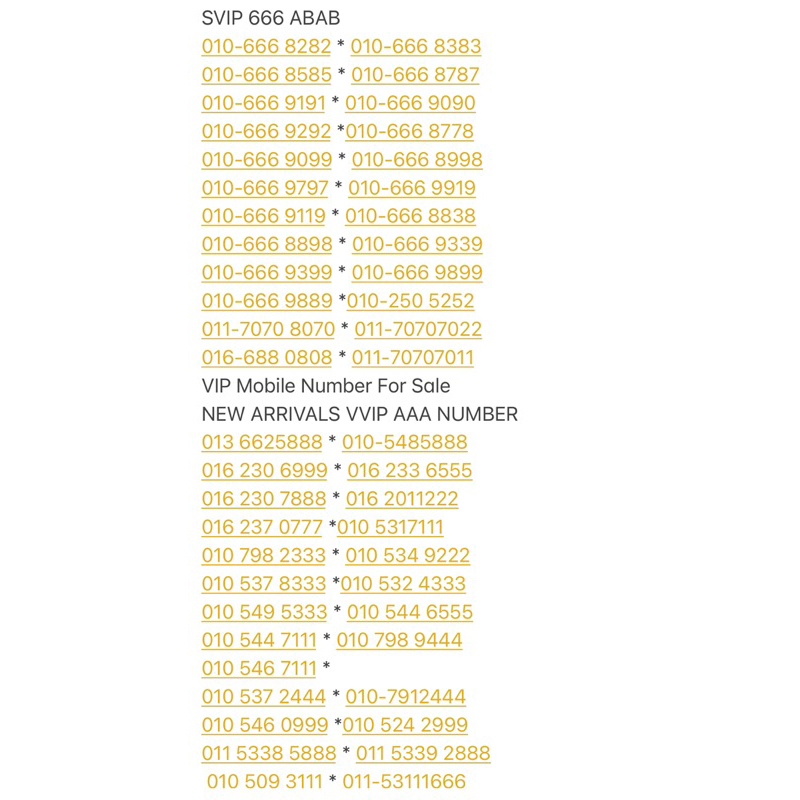Open number 010-666 9339
This screenshot has height=800, width=800.
(417, 244)
